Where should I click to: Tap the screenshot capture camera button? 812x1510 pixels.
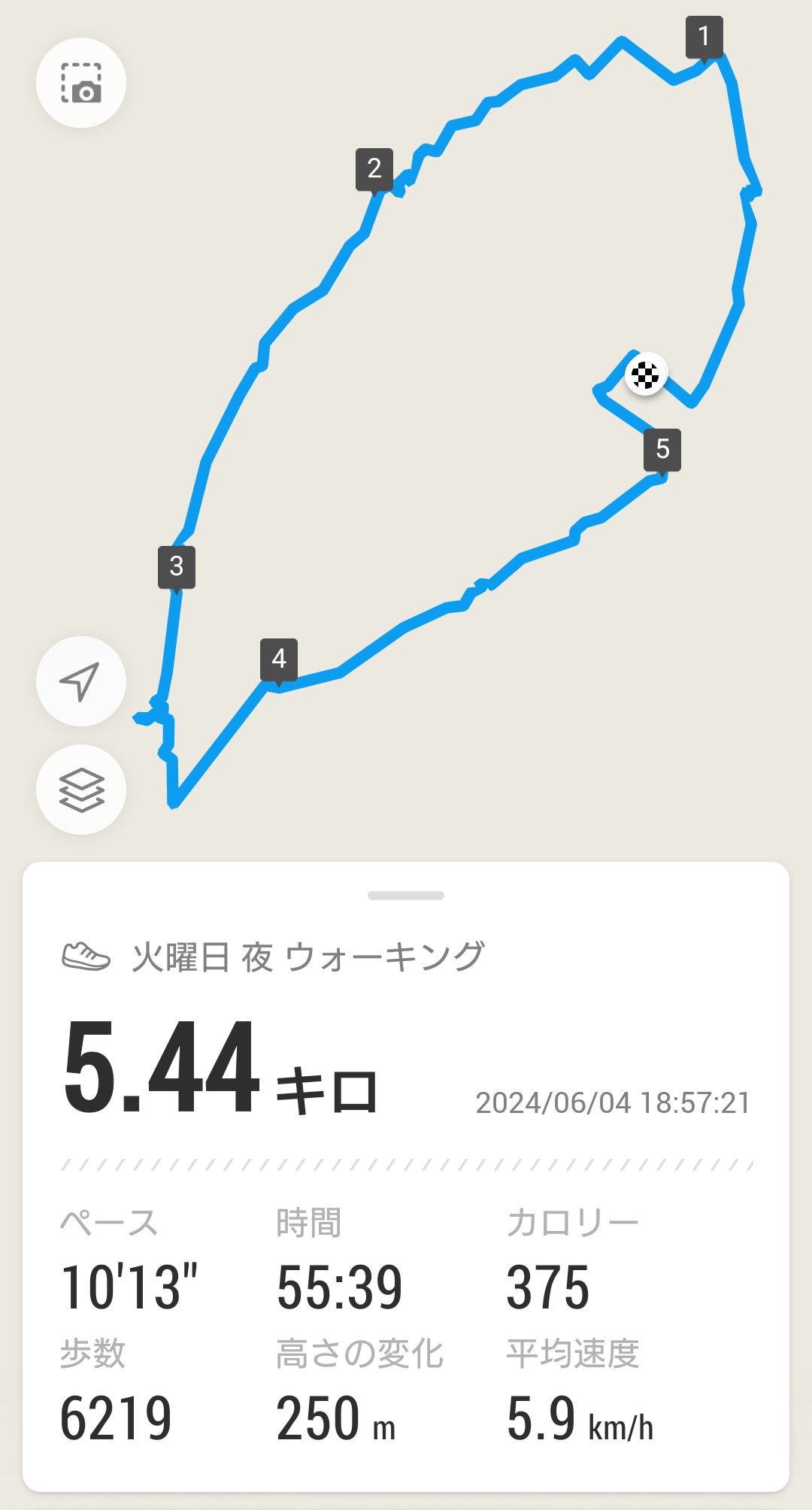click(x=81, y=83)
